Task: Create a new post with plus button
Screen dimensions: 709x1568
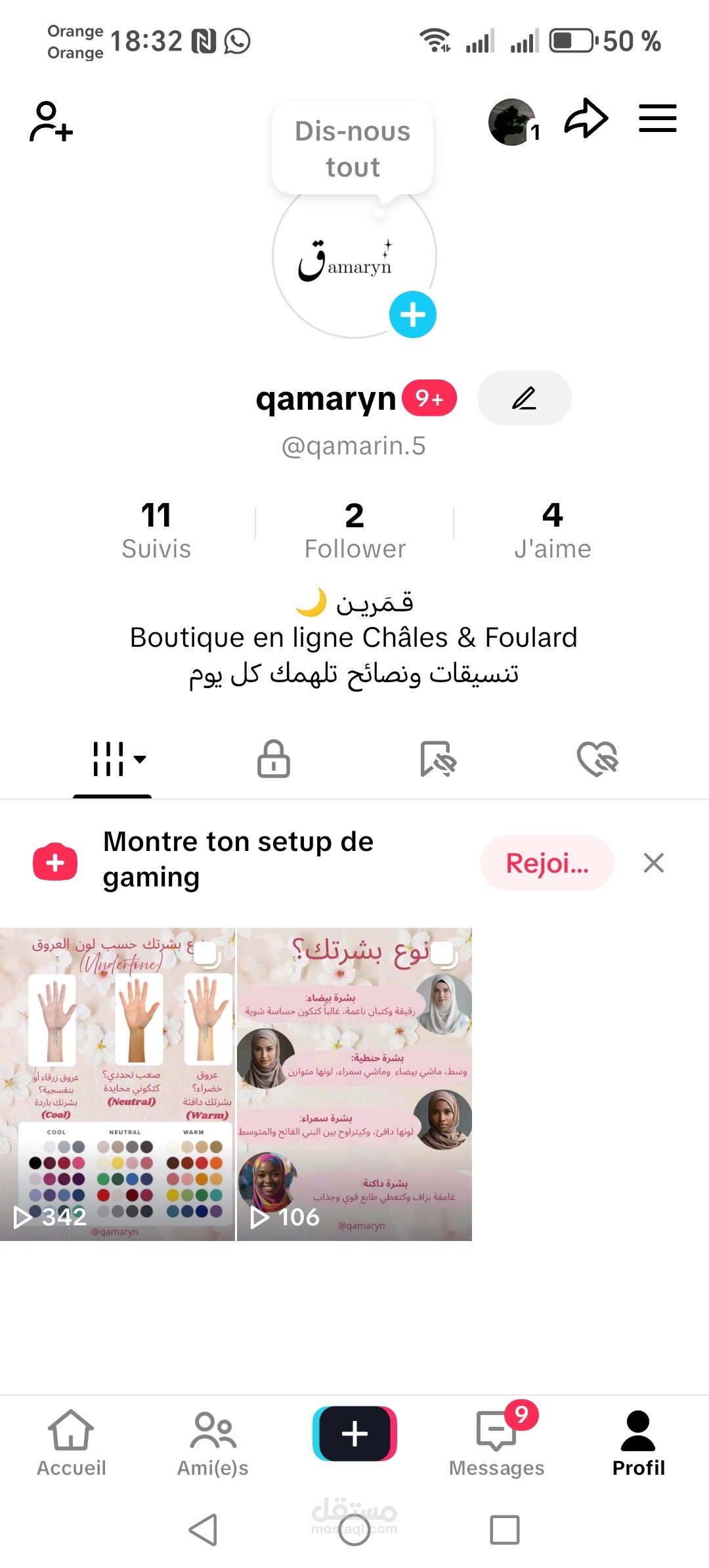Action: (354, 1433)
